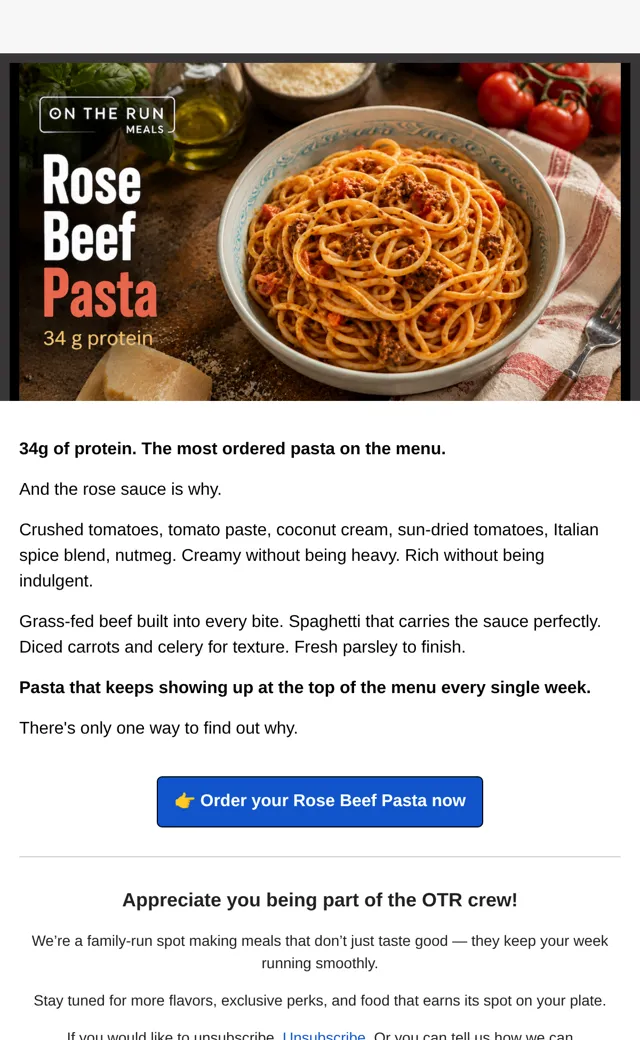This screenshot has width=640, height=1040.
Task: Open the Rose Beef Pasta banner image
Action: pos(320,231)
